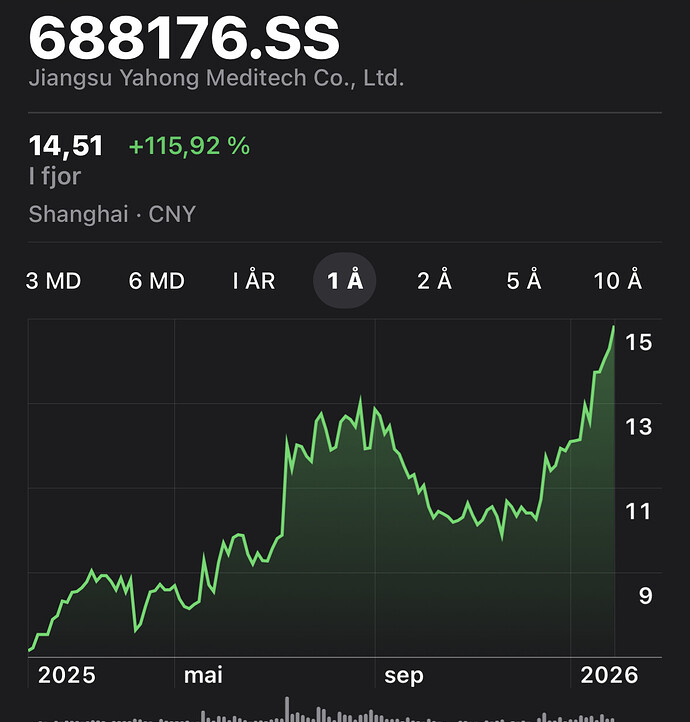Switch to the 2 Å range

click(434, 281)
